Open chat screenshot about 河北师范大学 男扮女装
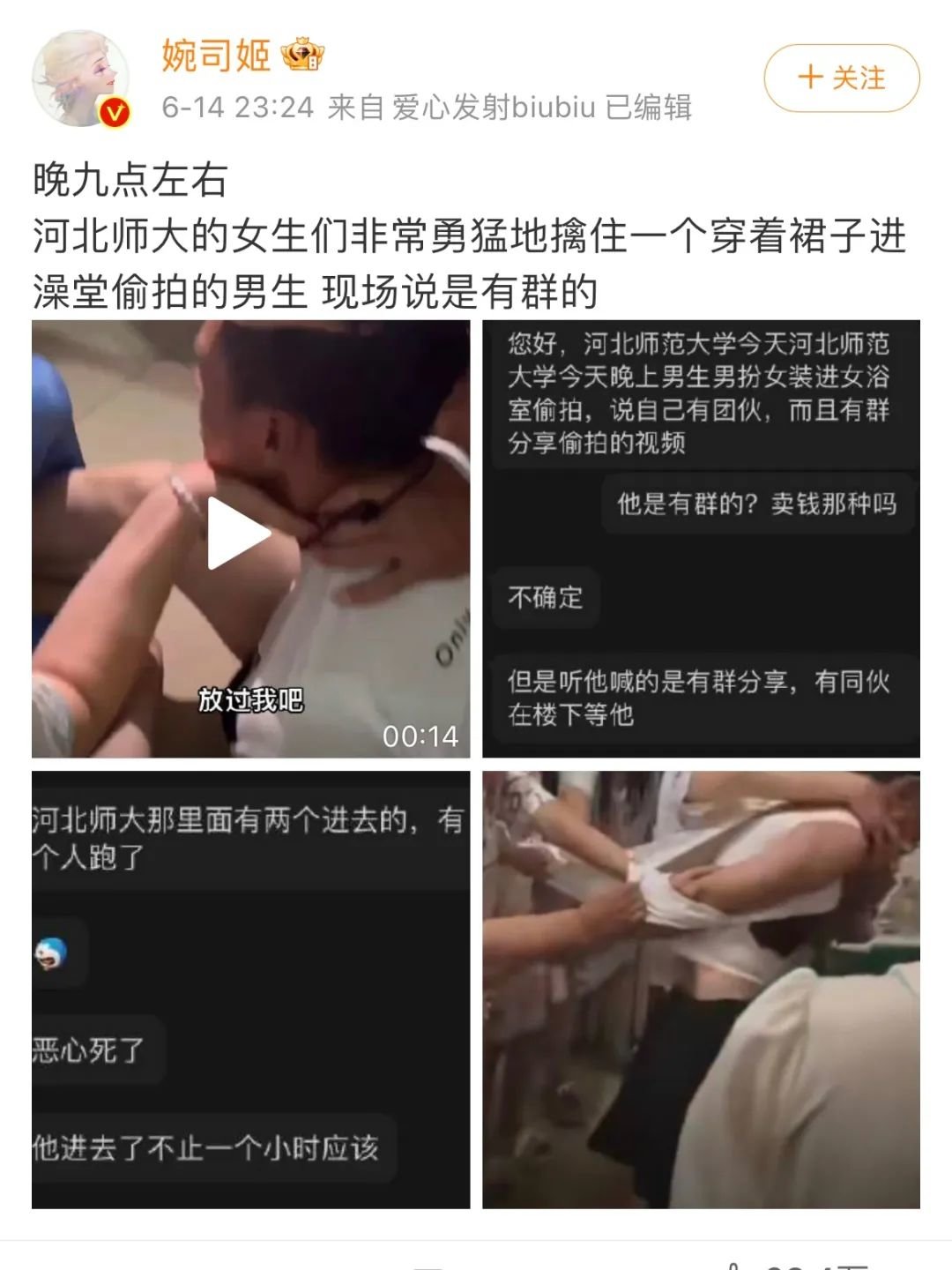 pyautogui.click(x=701, y=538)
